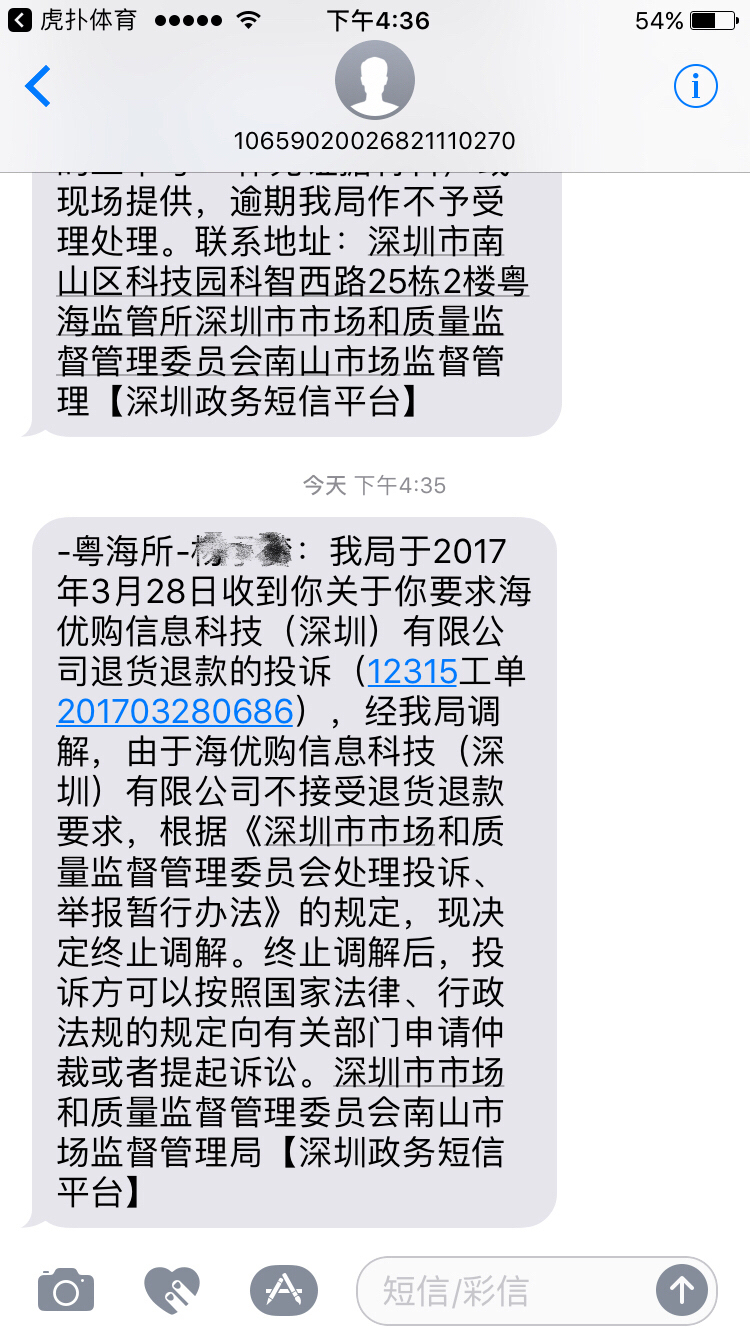Tap the 12315 phone number link
Viewport: 750px width, 1334px height.
[412, 671]
